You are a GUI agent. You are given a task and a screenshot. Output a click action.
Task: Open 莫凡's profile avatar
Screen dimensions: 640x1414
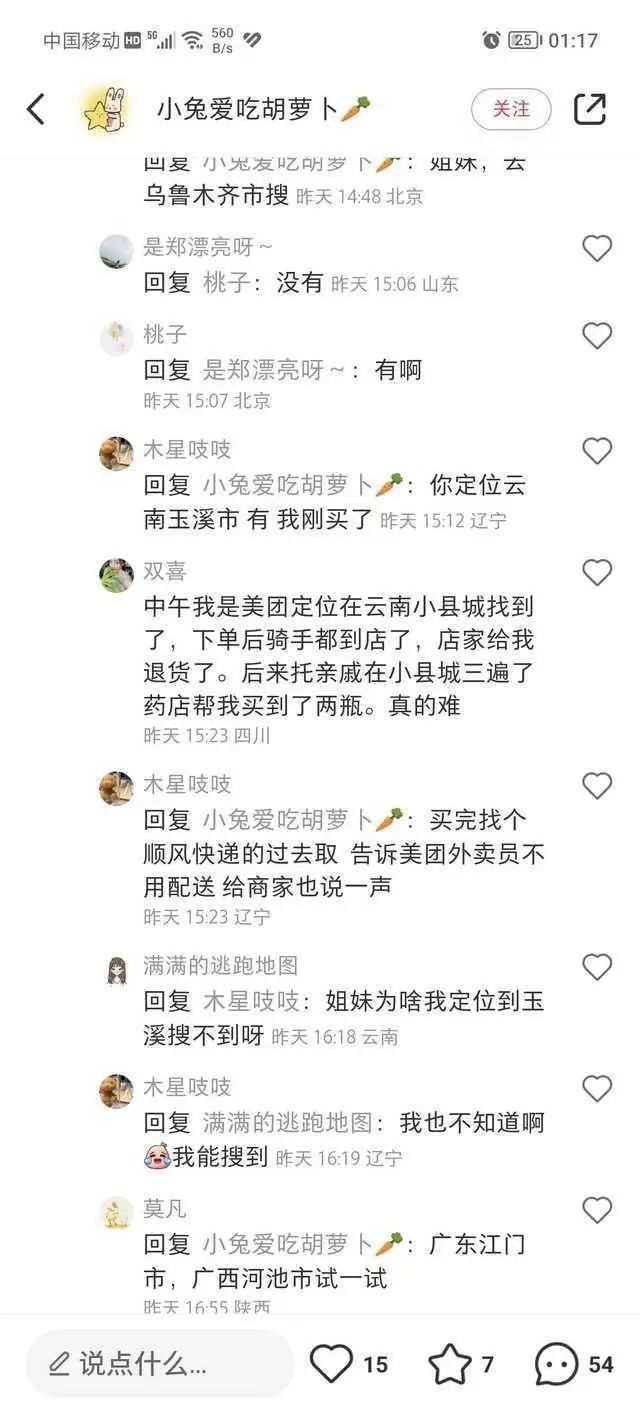click(x=116, y=1212)
